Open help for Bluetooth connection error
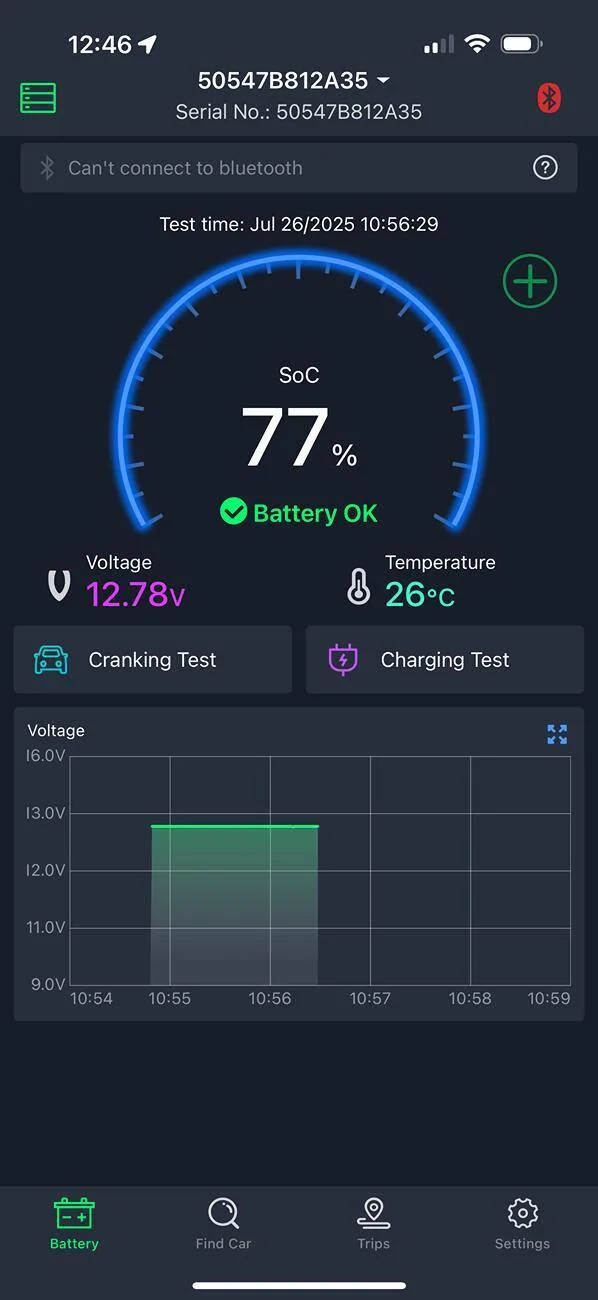The width and height of the screenshot is (598, 1300). tap(545, 167)
